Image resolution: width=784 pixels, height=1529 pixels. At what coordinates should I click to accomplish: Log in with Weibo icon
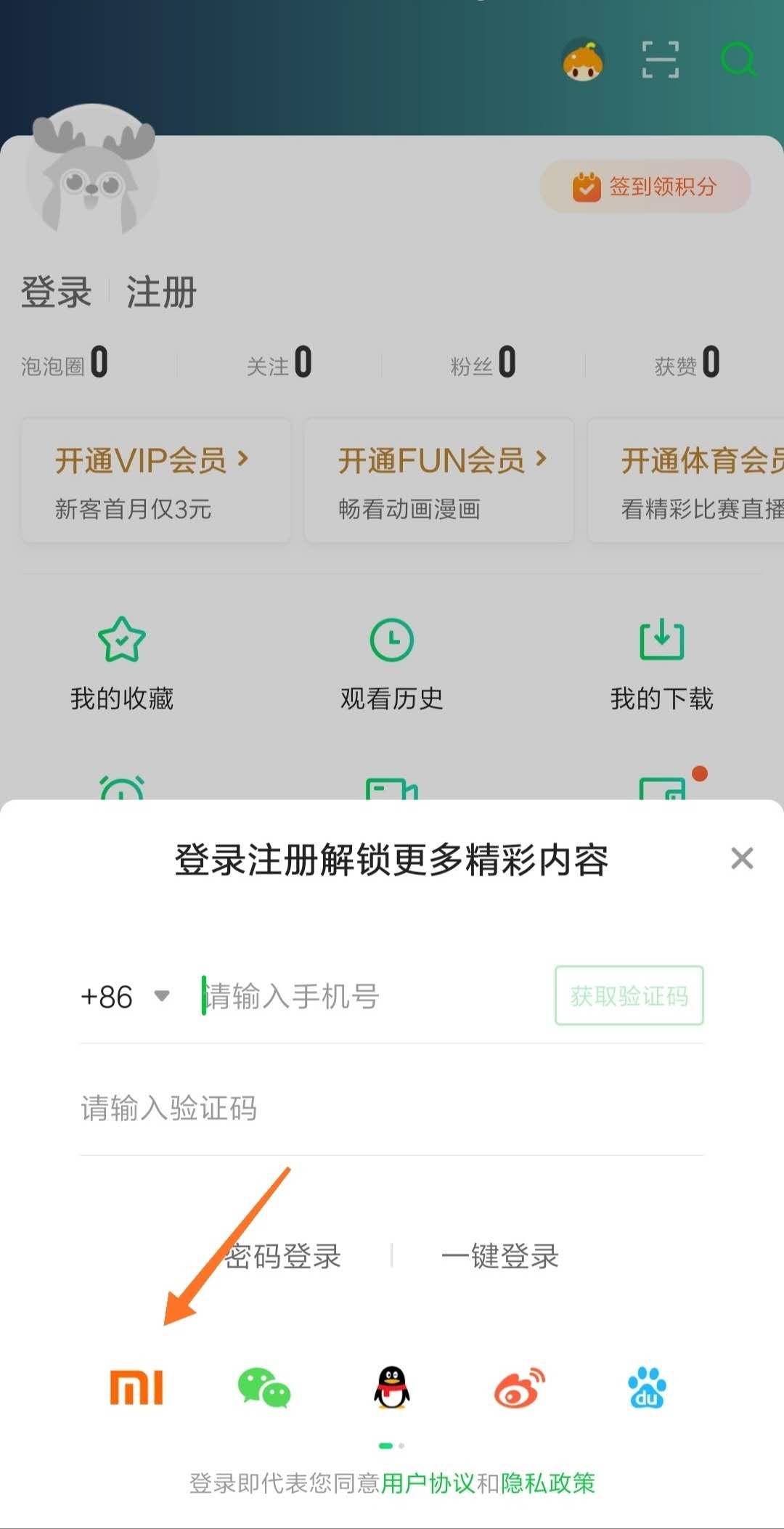click(x=520, y=1388)
